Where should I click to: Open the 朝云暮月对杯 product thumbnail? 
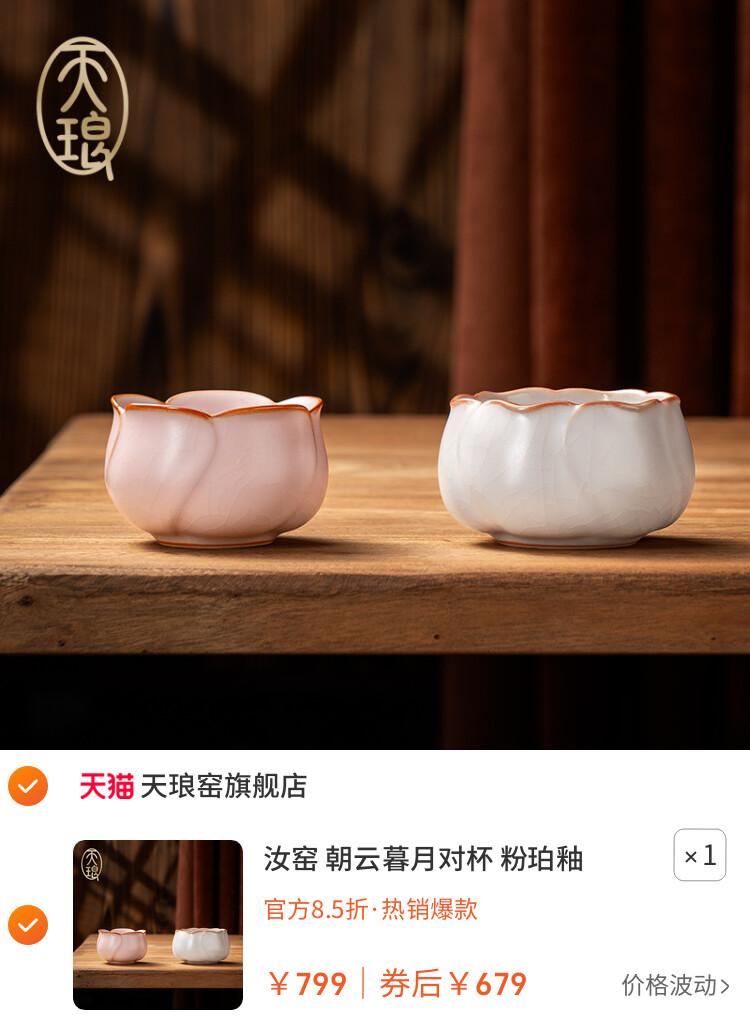click(x=158, y=925)
